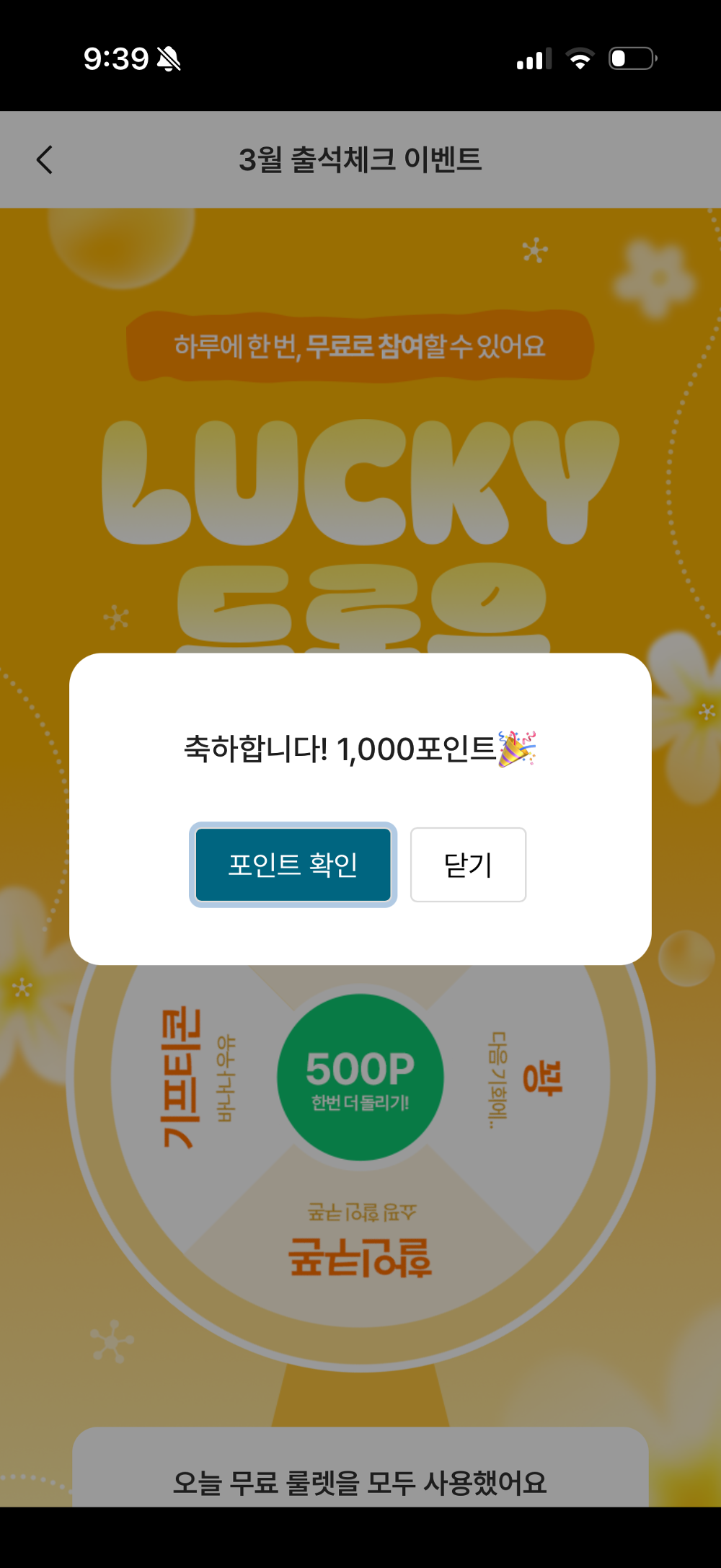Tap the 하루에 한 번 무료 참여 banner

360,345
